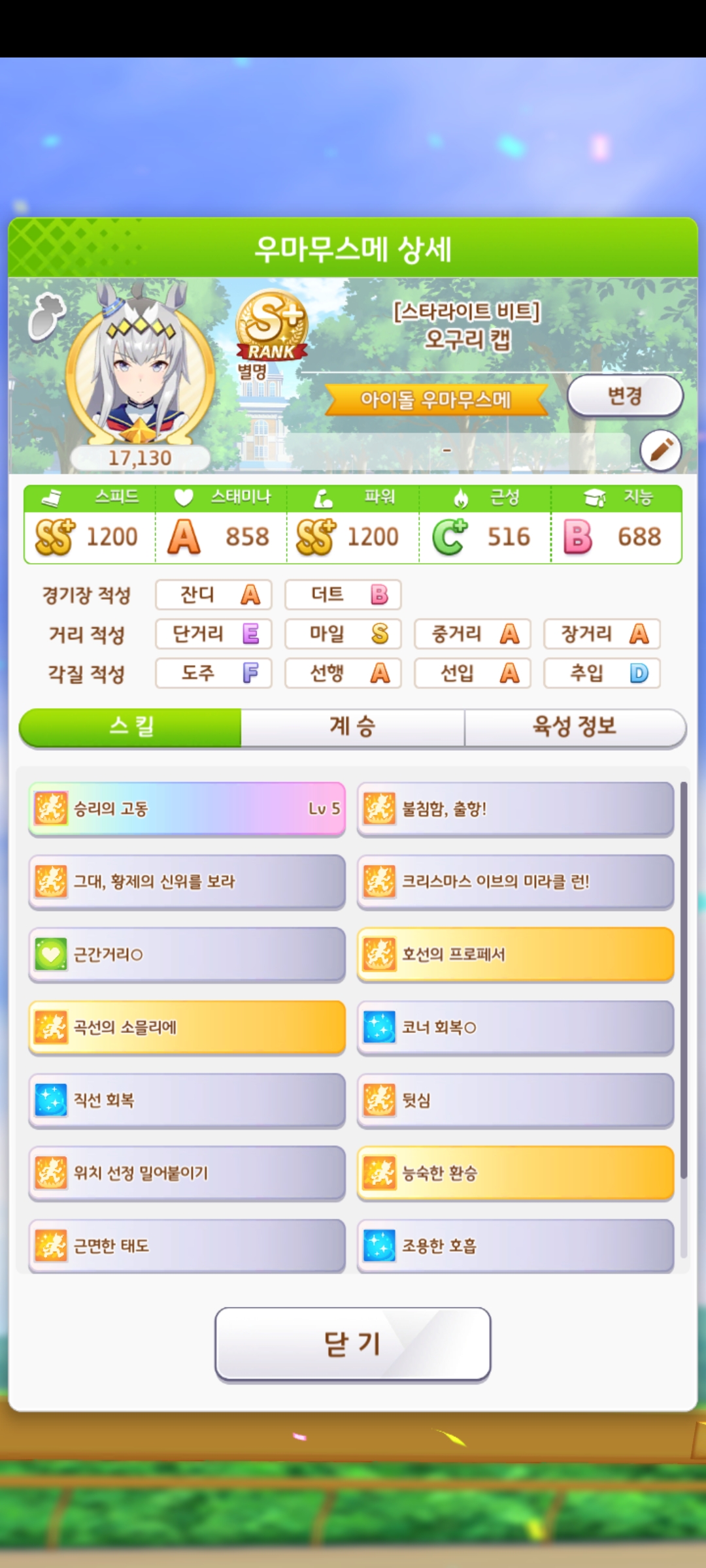The image size is (706, 1568).
Task: View the 호선의 프로페서 skill details
Action: pyautogui.click(x=515, y=955)
